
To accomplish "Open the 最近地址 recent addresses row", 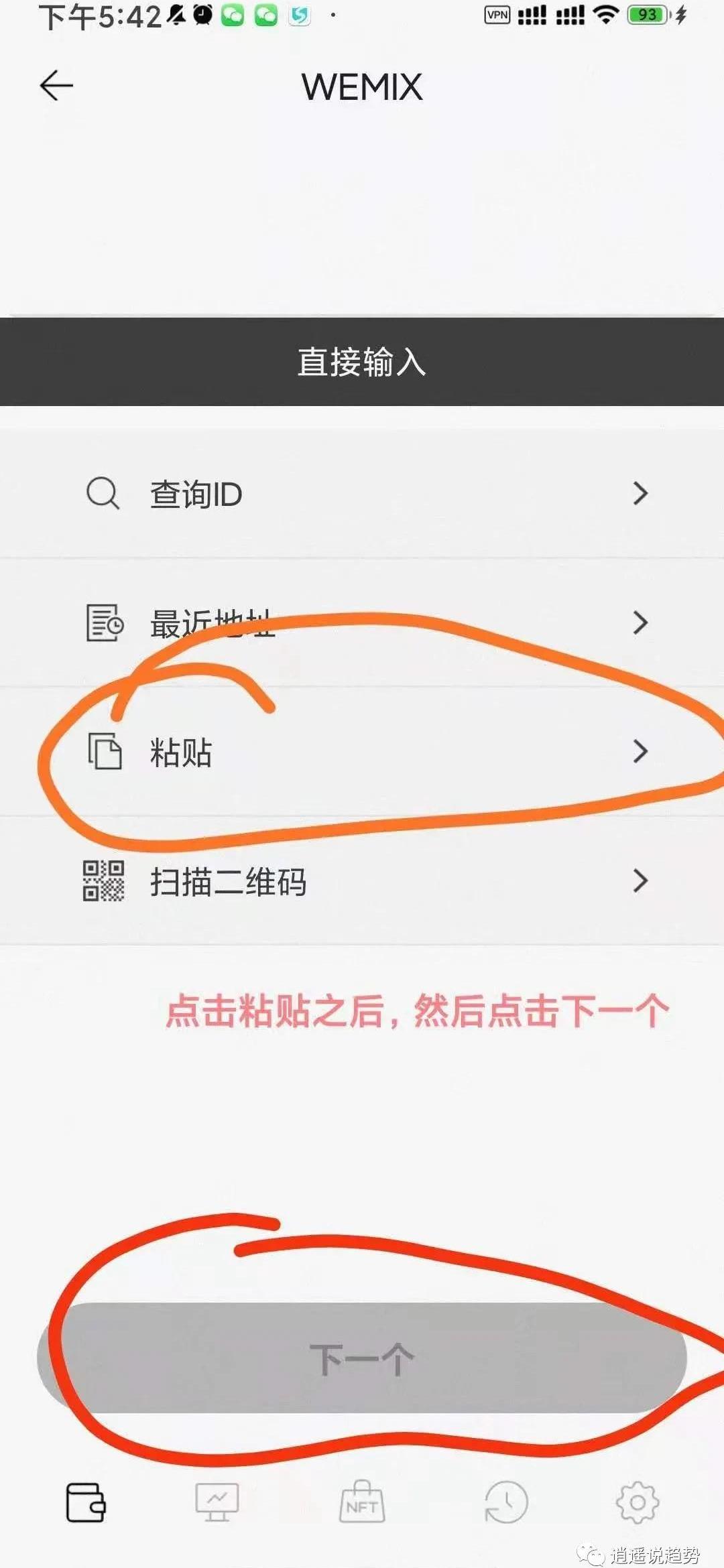I will (362, 623).
